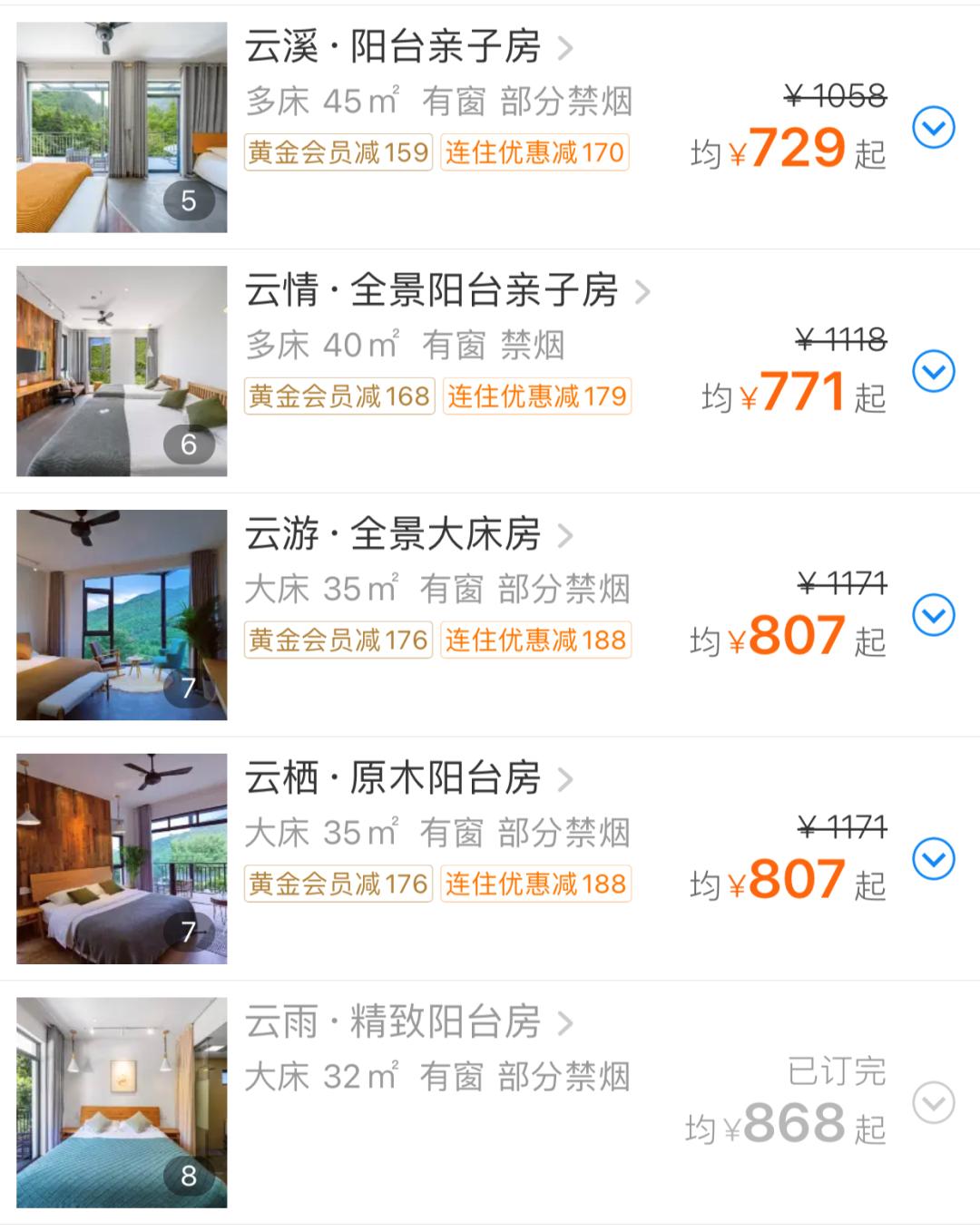Image resolution: width=980 pixels, height=1231 pixels.
Task: Select 连住优惠减170 coupon tag
Action: 534,152
